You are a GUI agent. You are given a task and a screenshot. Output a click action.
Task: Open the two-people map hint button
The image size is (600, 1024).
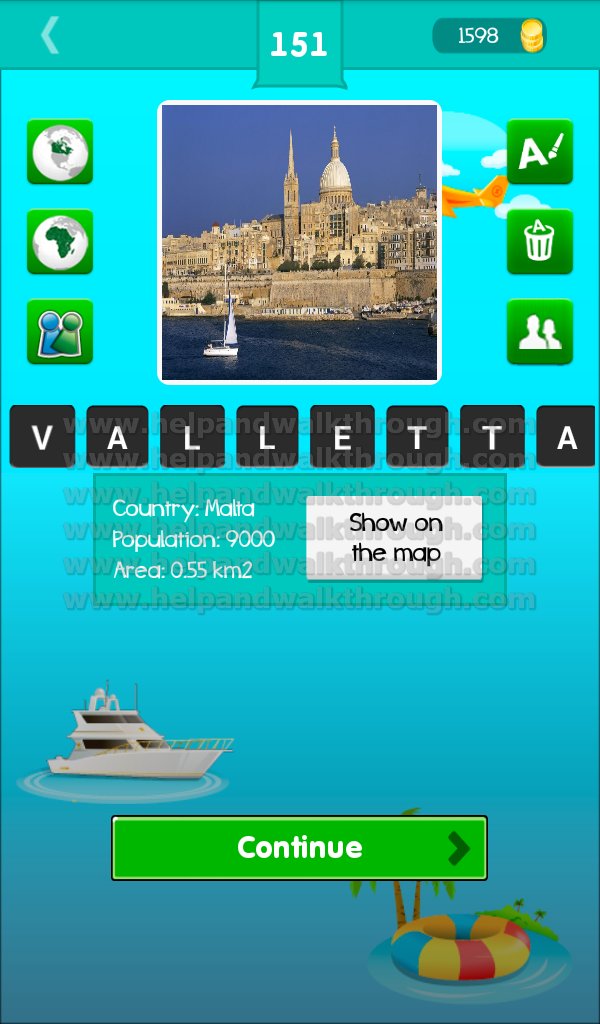[60, 332]
